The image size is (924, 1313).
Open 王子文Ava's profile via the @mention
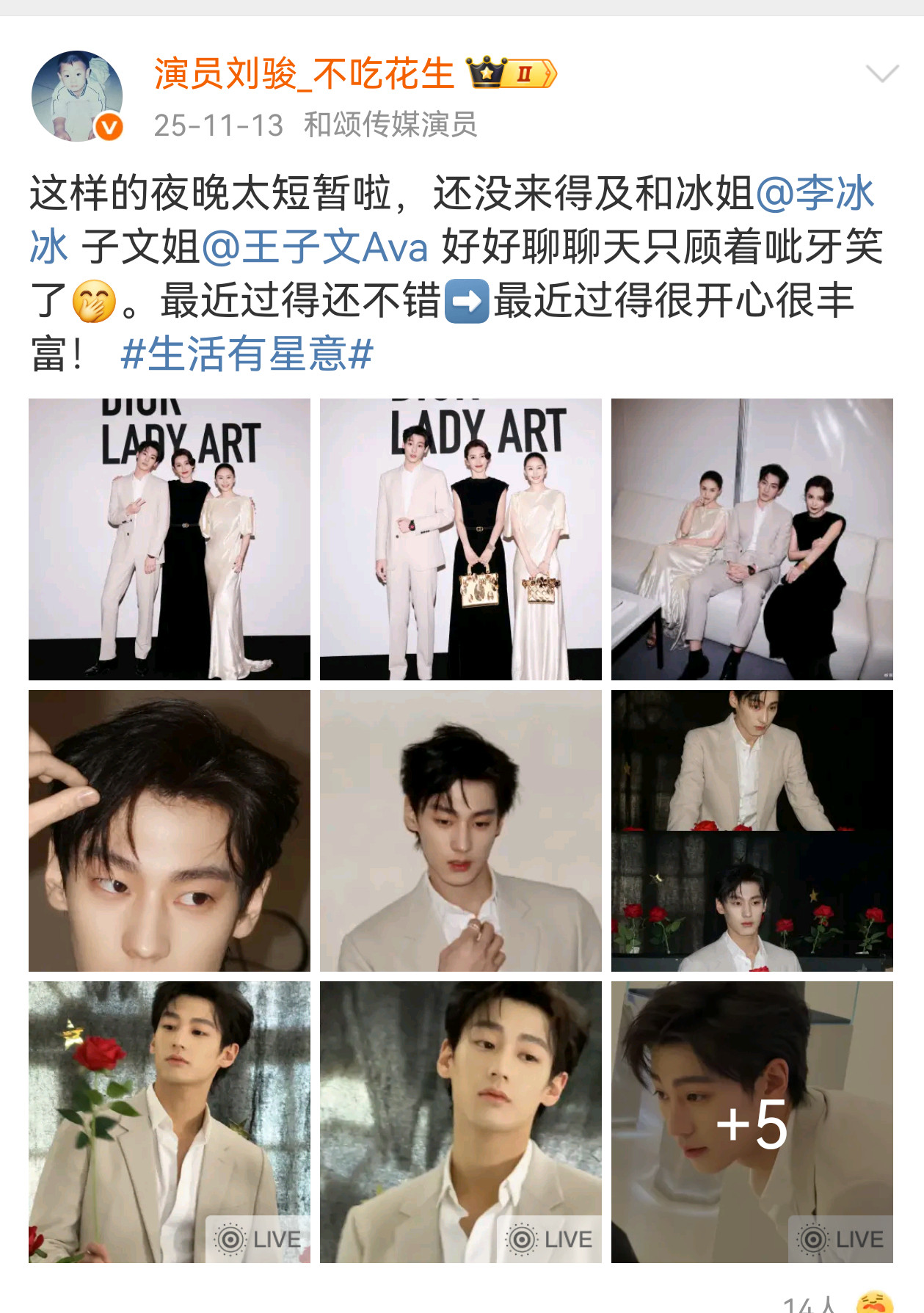[321, 245]
